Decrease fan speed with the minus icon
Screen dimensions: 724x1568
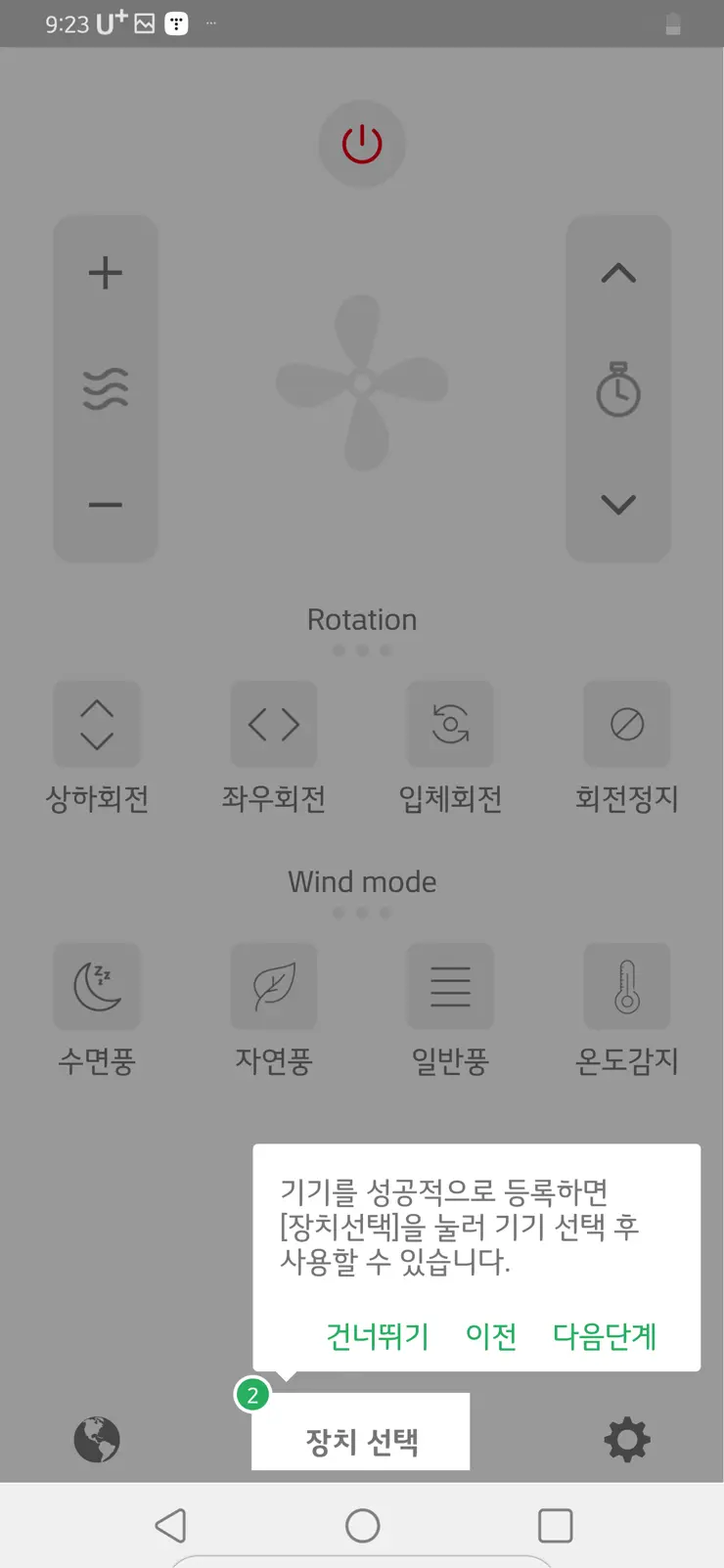click(106, 504)
